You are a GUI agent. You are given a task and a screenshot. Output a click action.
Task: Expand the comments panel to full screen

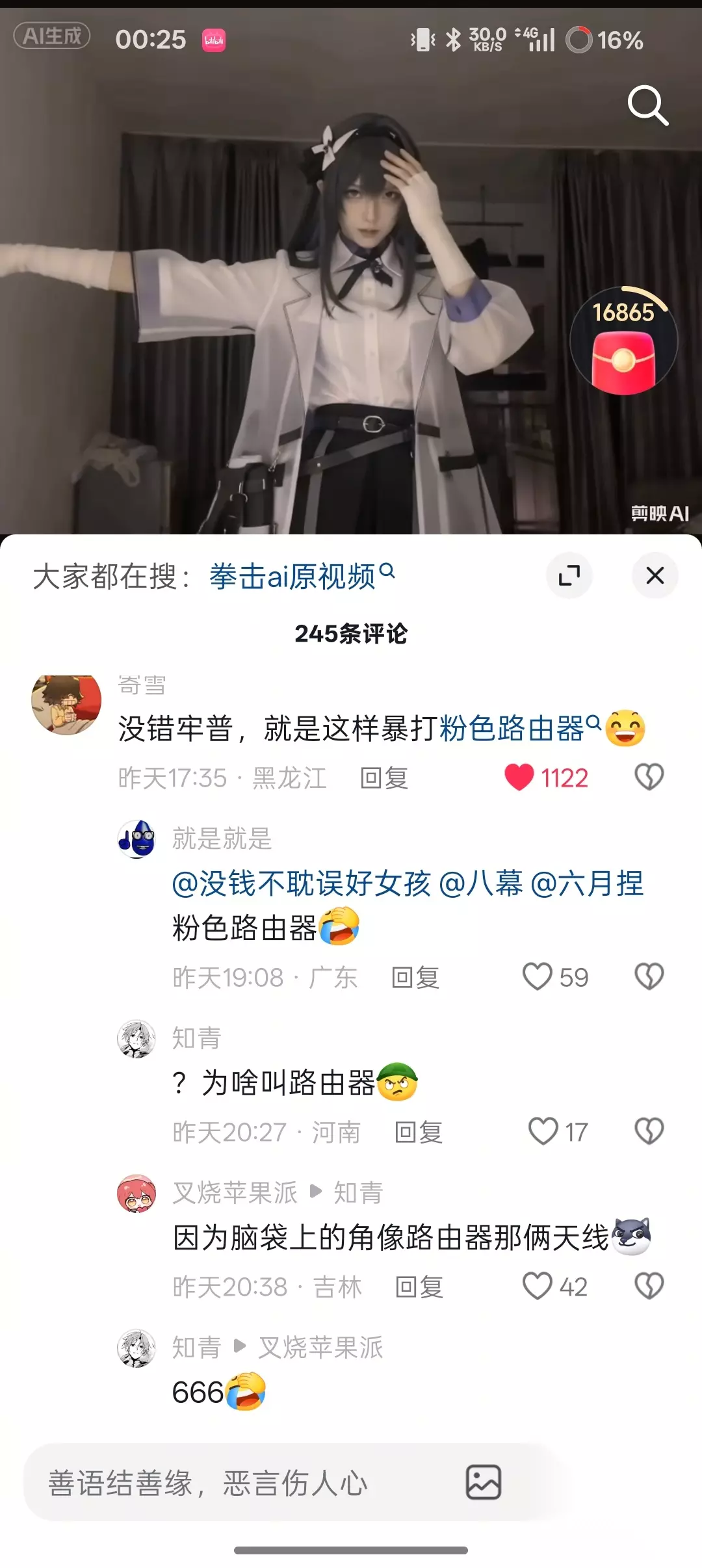point(569,575)
